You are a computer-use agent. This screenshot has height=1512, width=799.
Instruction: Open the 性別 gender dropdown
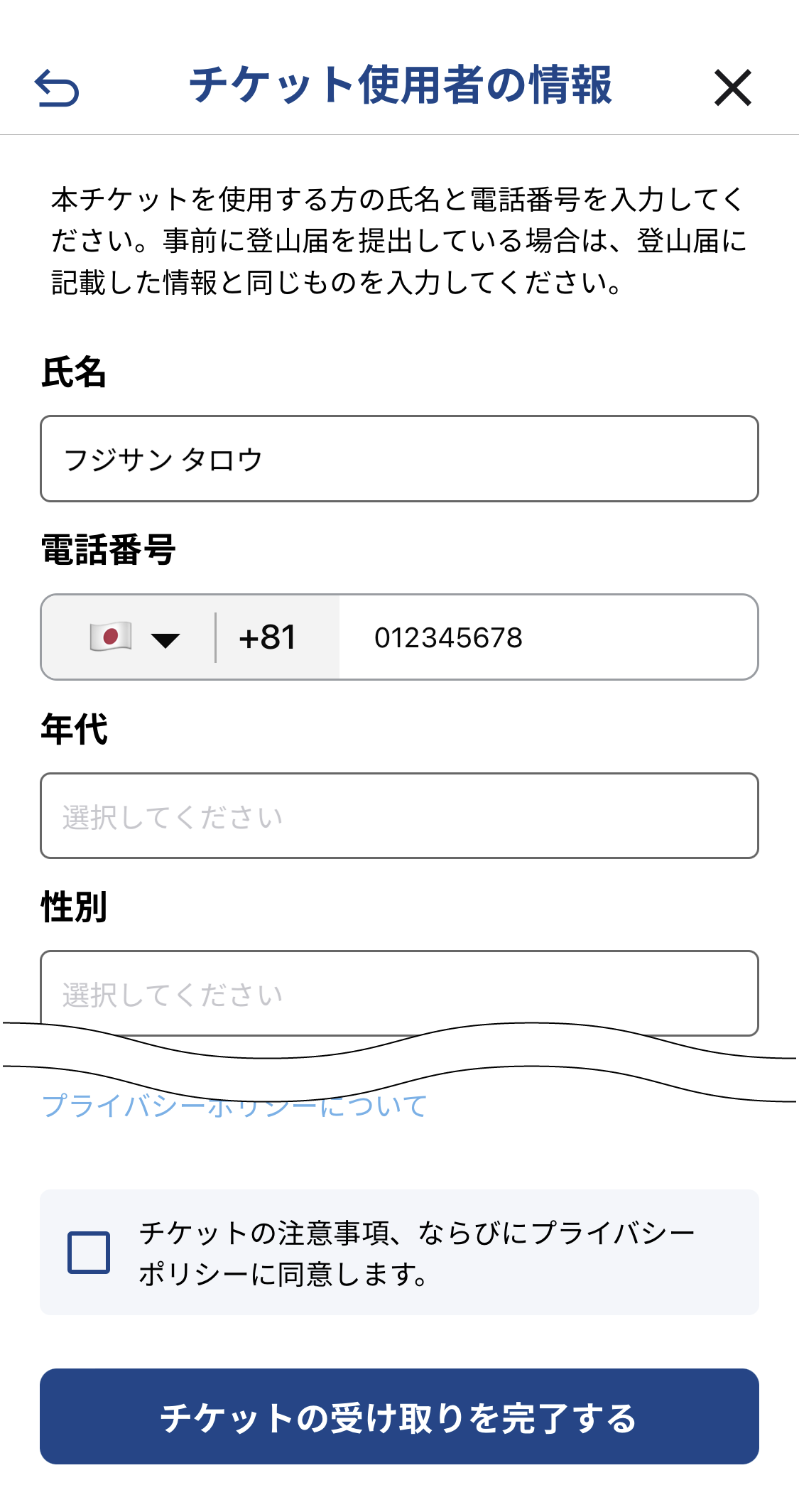(x=399, y=993)
